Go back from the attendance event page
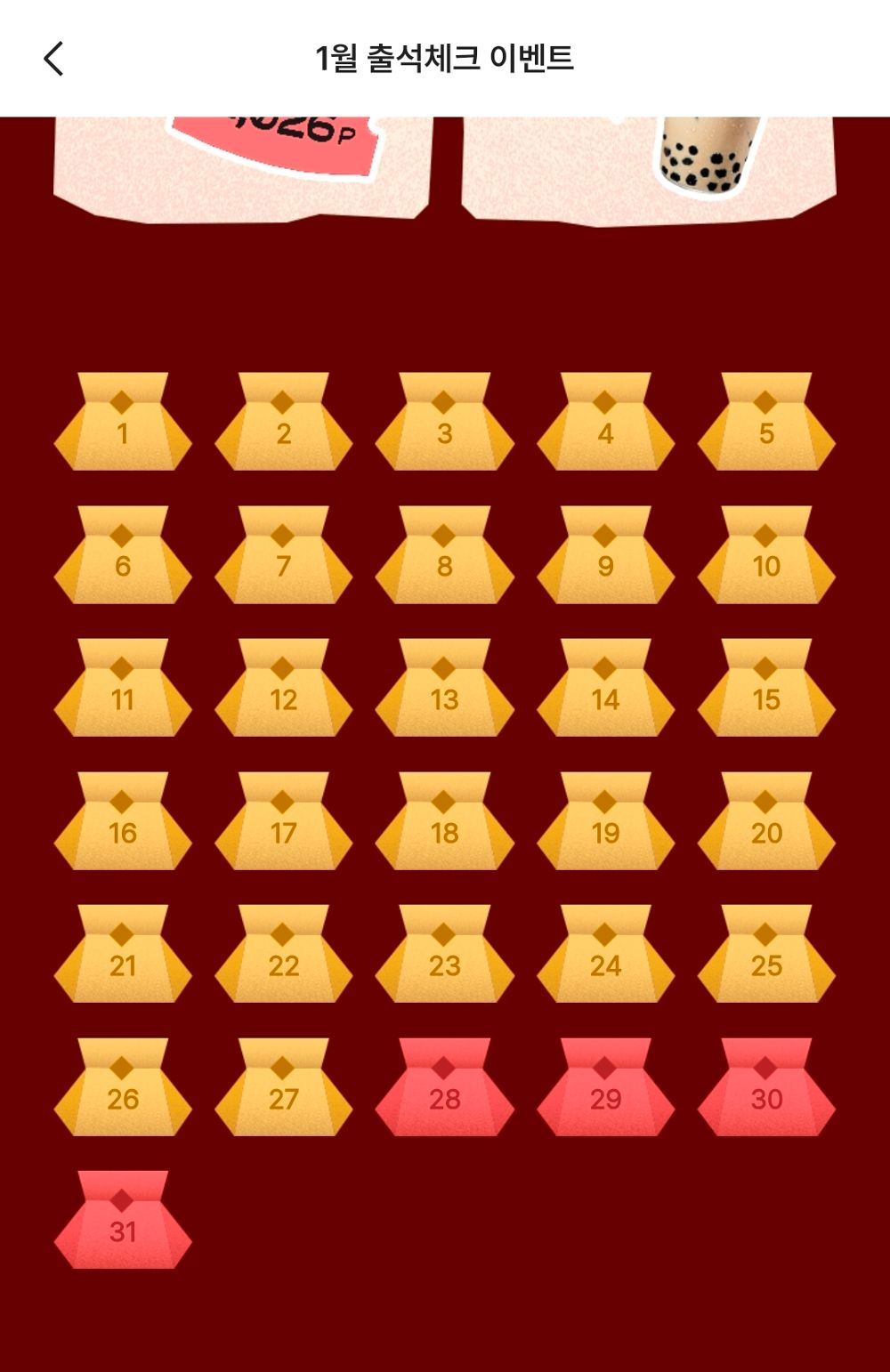This screenshot has width=890, height=1372. coord(54,59)
